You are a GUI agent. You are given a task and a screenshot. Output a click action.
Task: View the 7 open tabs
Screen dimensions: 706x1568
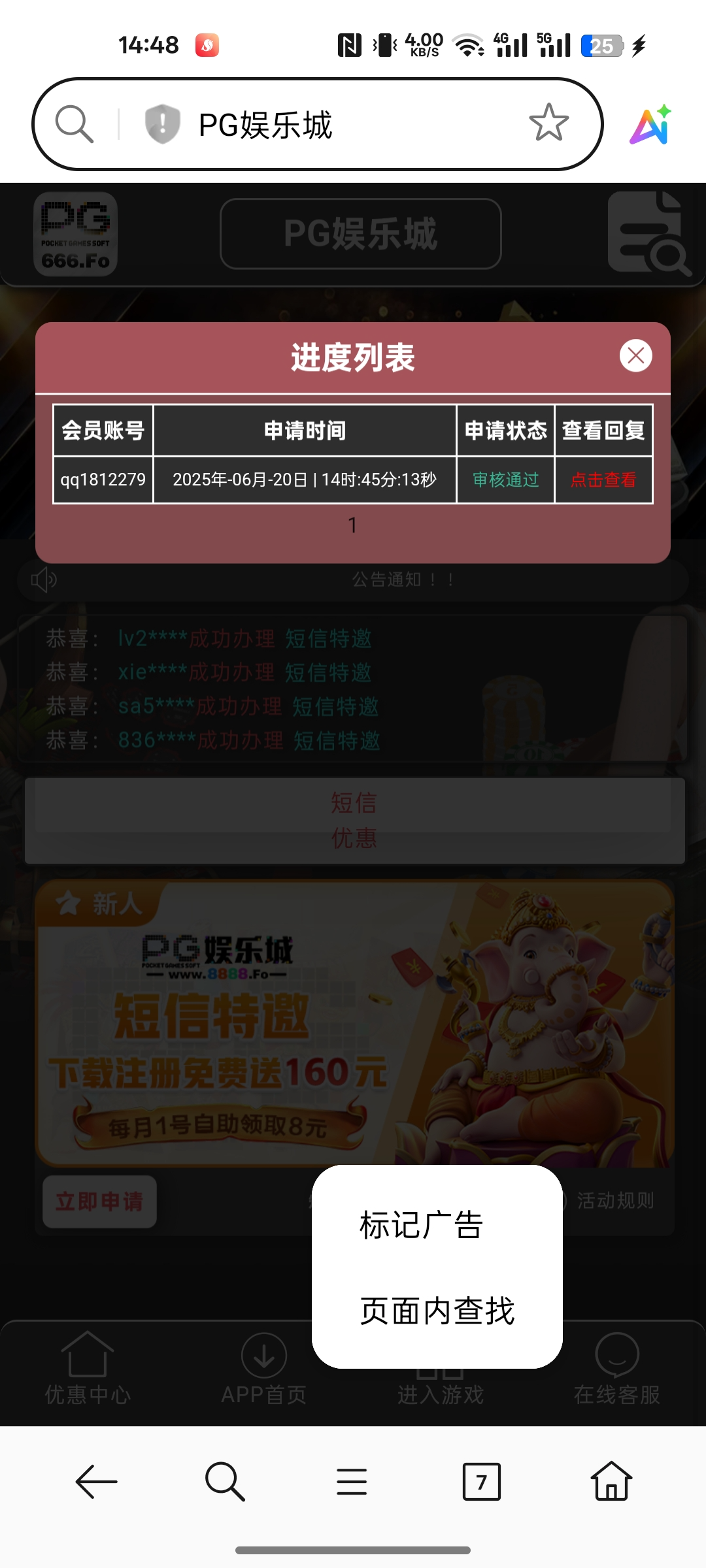pos(481,1481)
